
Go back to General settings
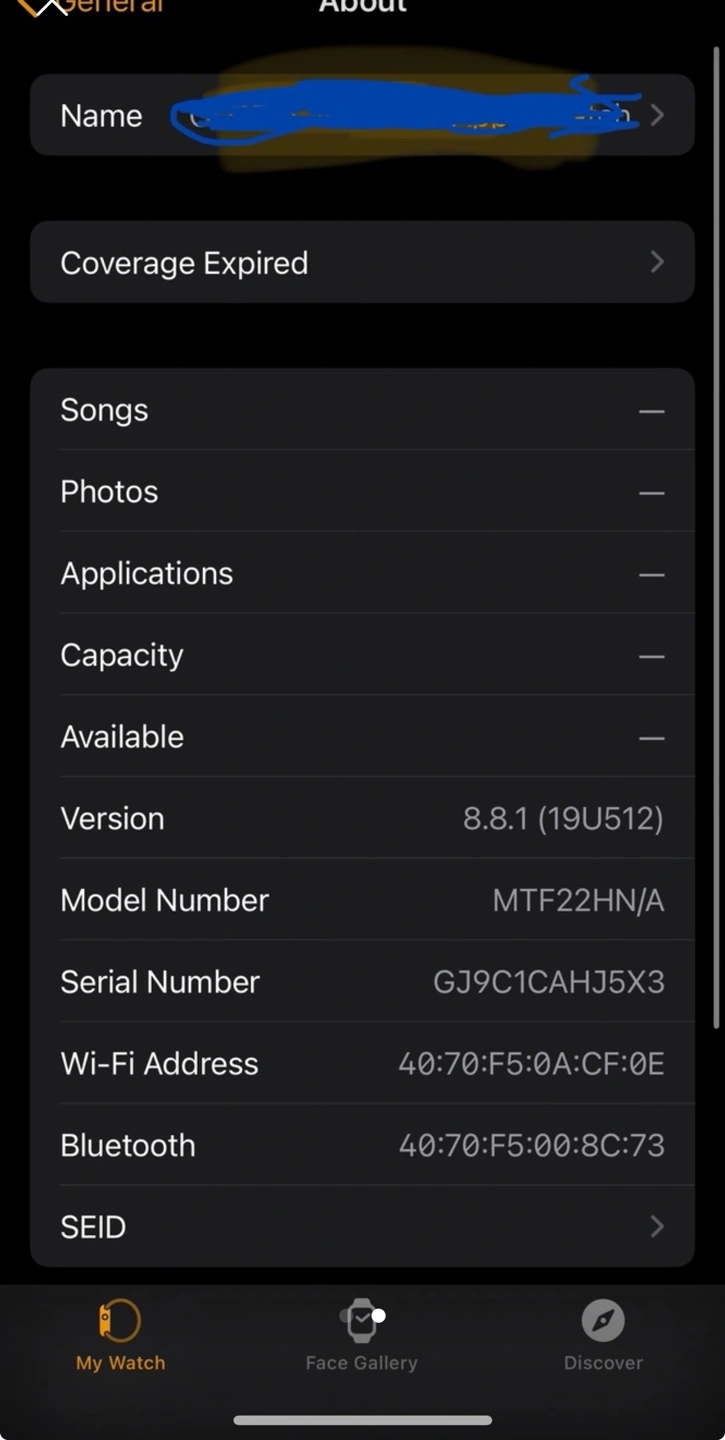[90, 7]
